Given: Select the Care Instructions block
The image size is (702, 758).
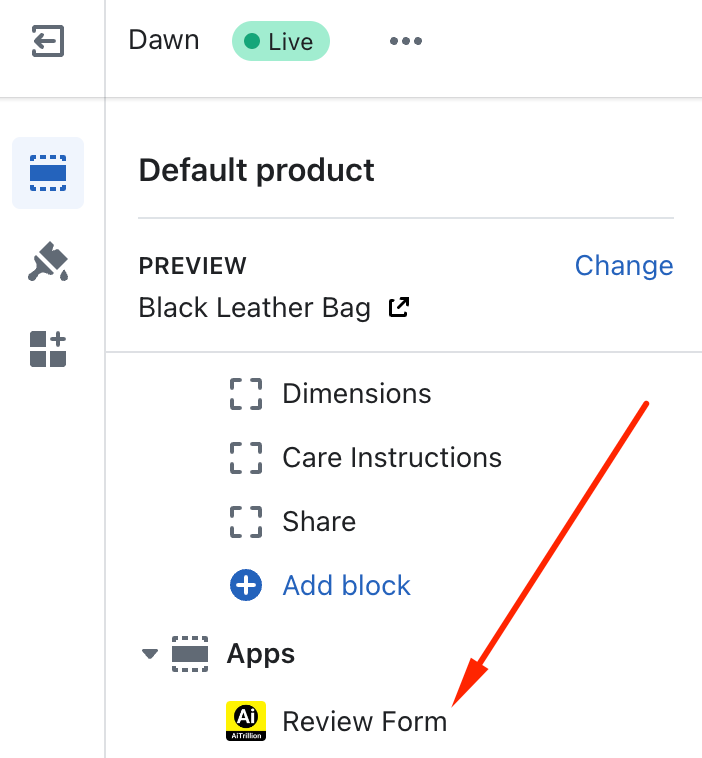Looking at the screenshot, I should point(391,458).
